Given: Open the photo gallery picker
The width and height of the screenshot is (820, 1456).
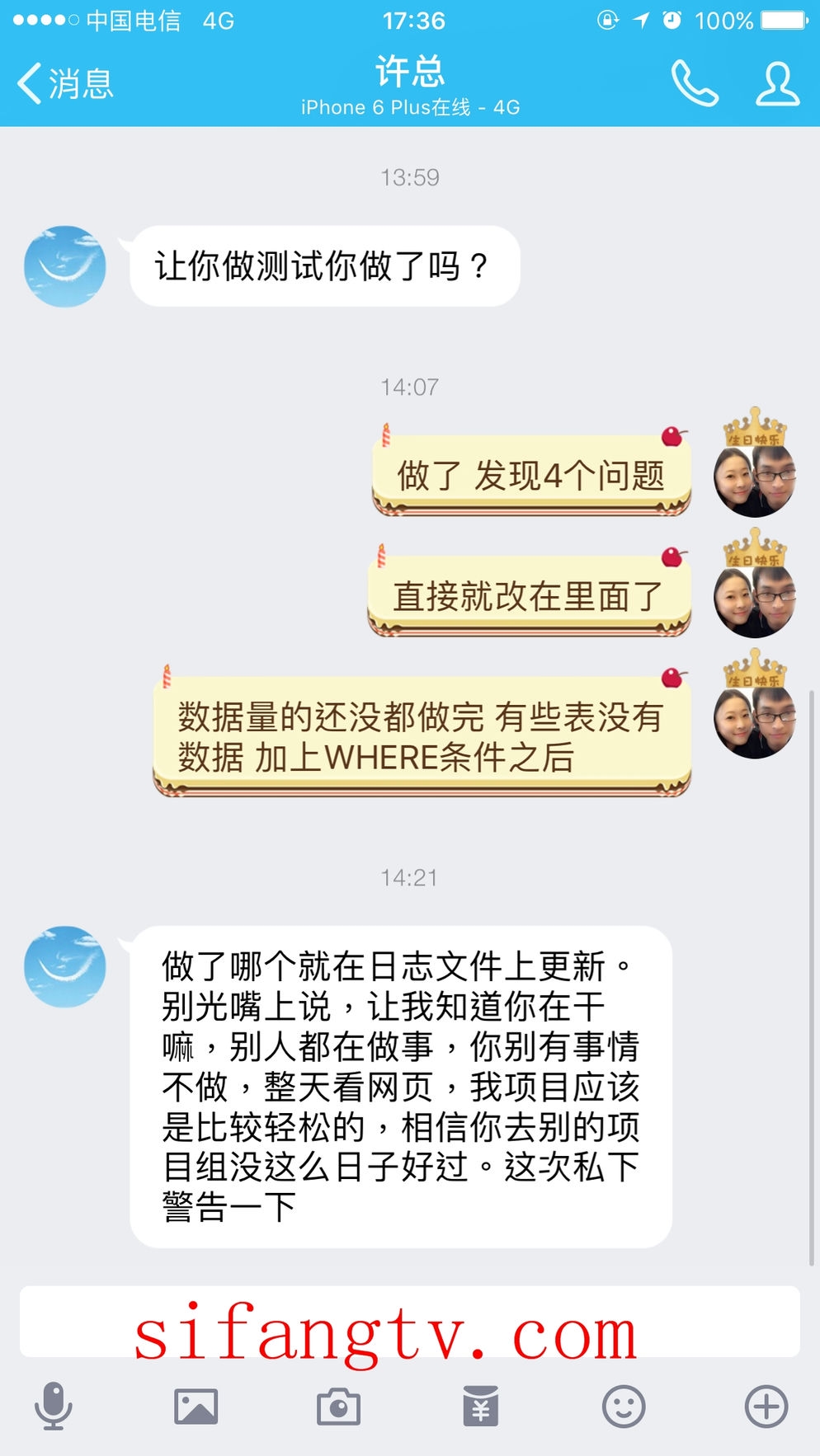Looking at the screenshot, I should pyautogui.click(x=196, y=1407).
